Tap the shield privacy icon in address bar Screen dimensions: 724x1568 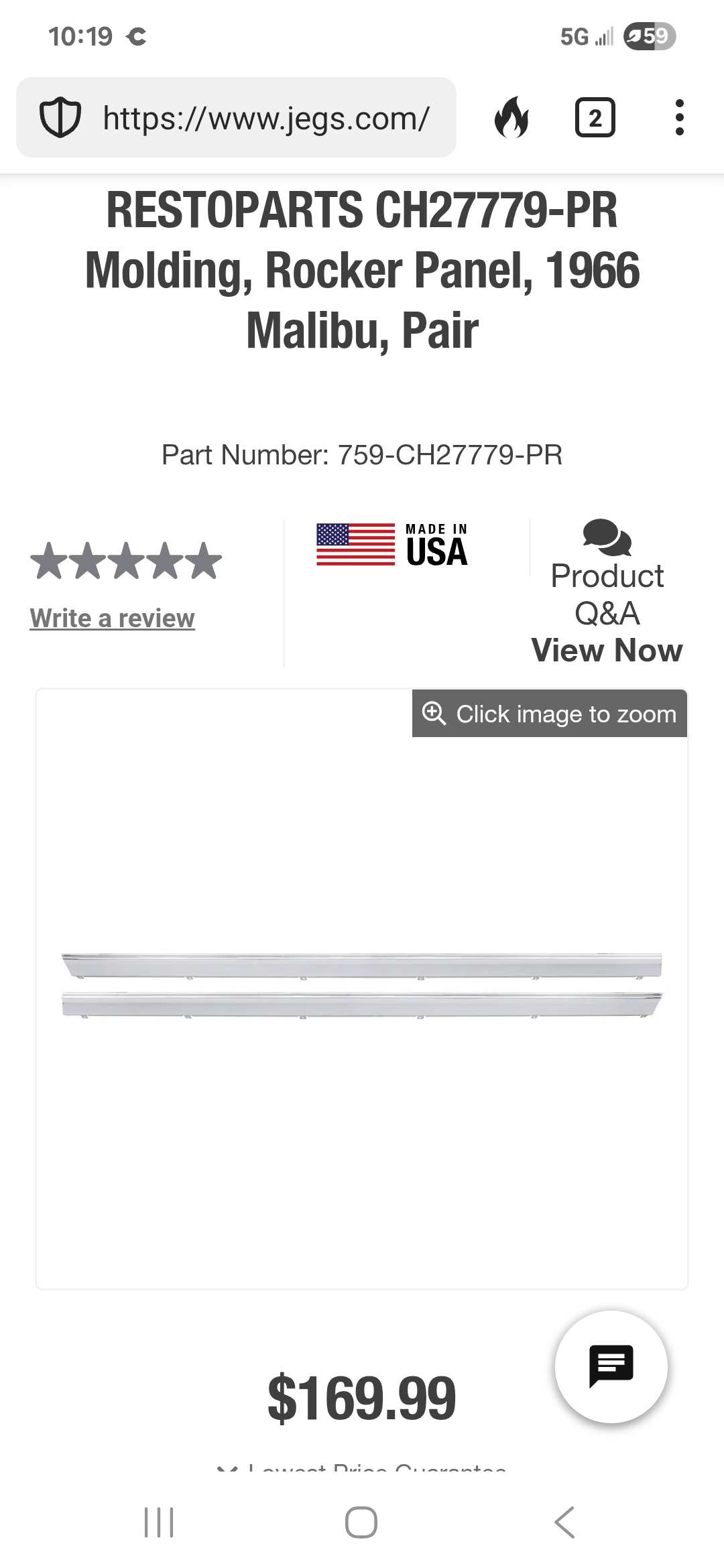(x=60, y=118)
